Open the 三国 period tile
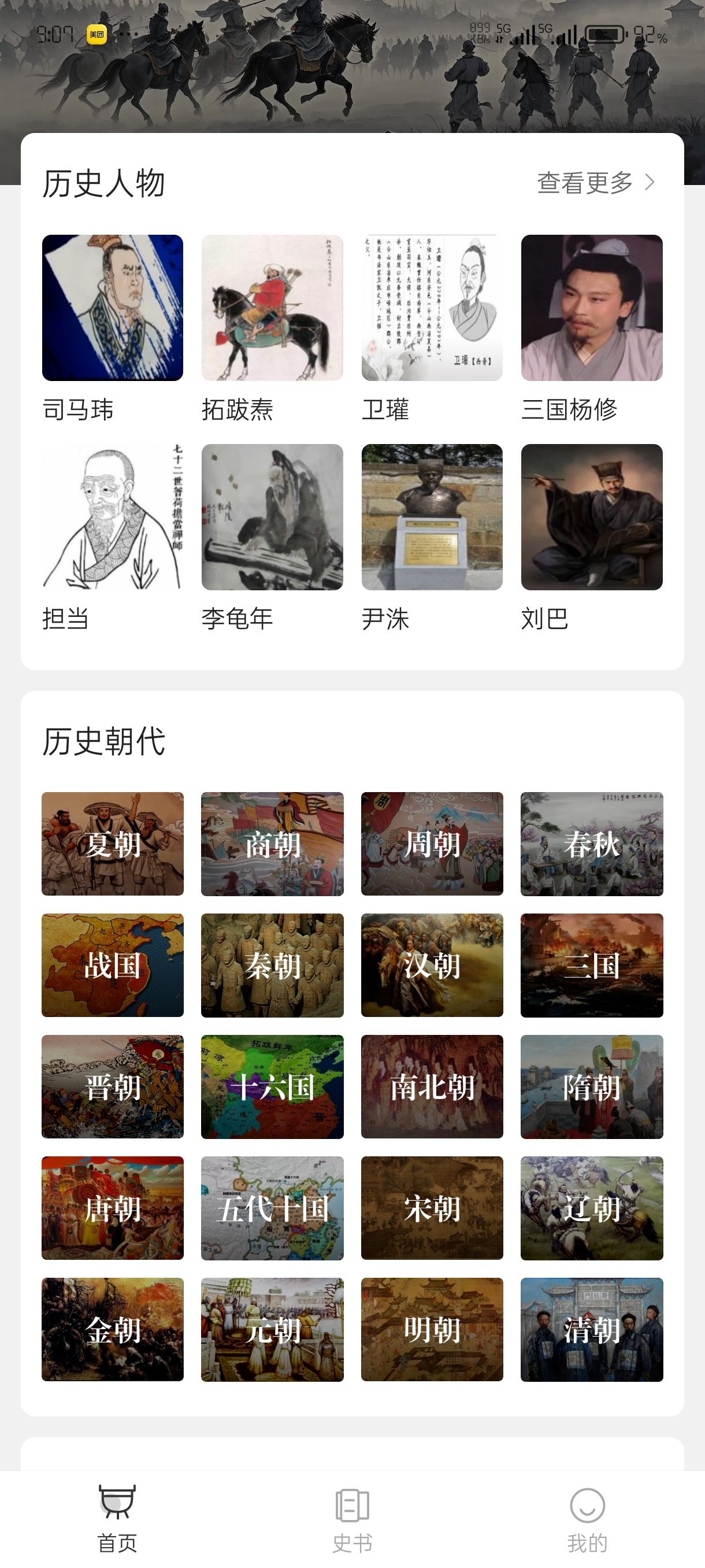 [x=591, y=965]
